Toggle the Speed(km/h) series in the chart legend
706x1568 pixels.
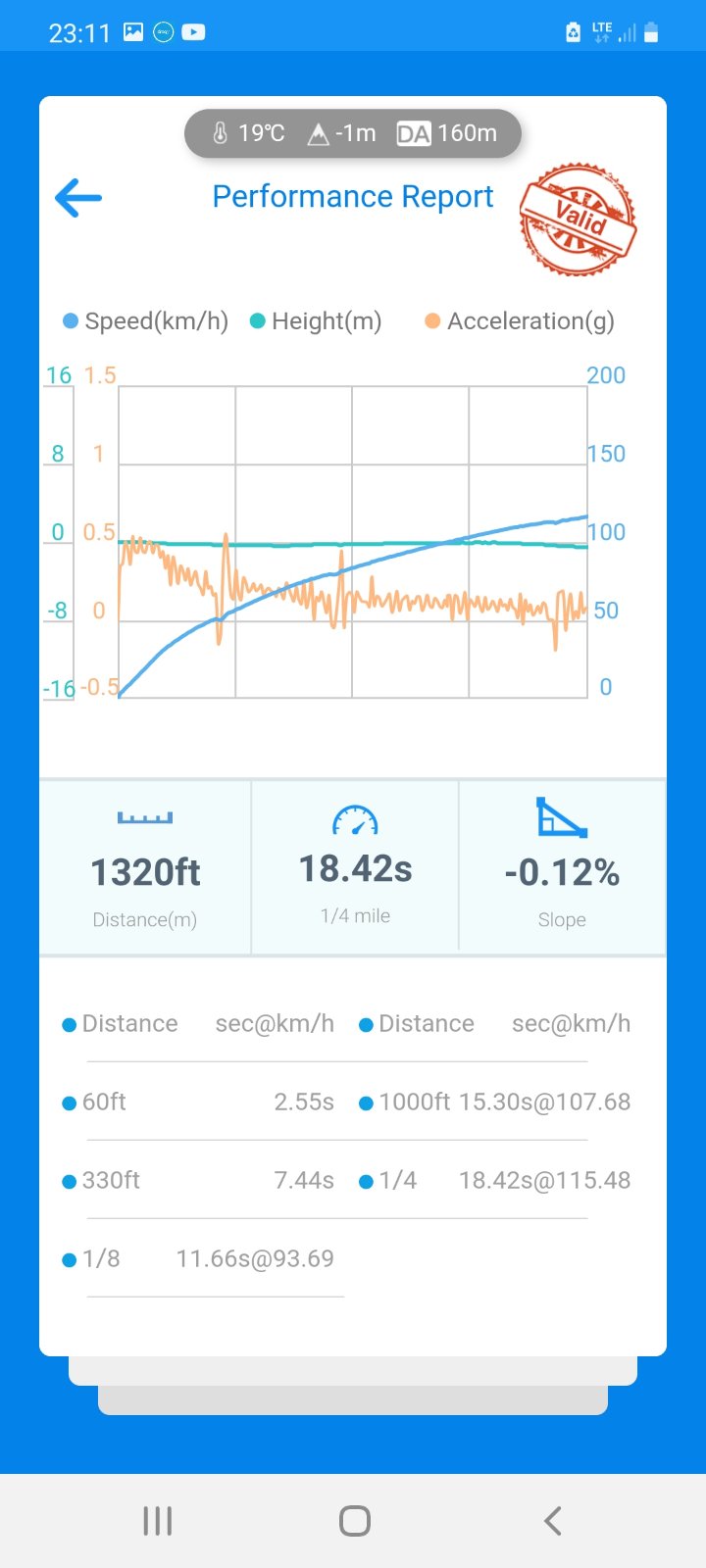click(145, 320)
